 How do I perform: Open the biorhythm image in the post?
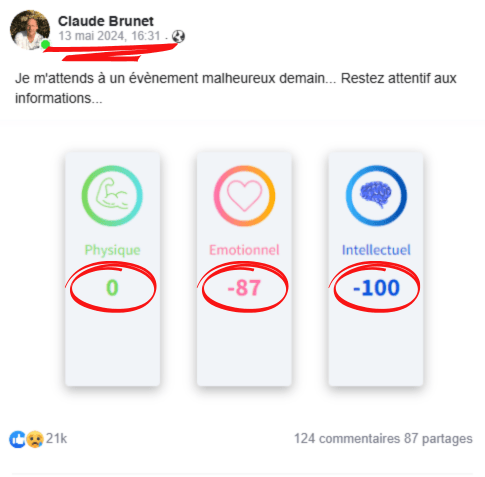tap(244, 269)
